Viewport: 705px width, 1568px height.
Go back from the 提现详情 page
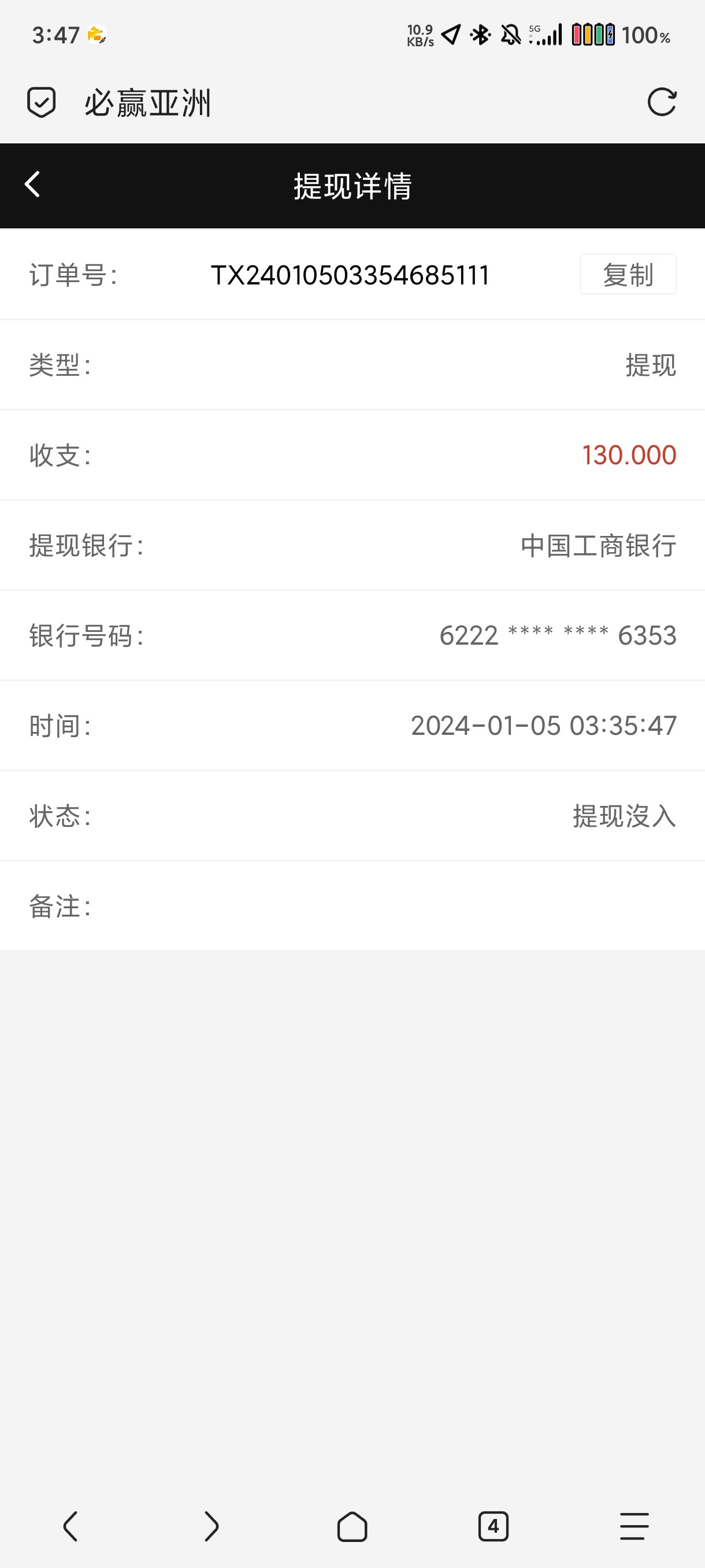[33, 184]
